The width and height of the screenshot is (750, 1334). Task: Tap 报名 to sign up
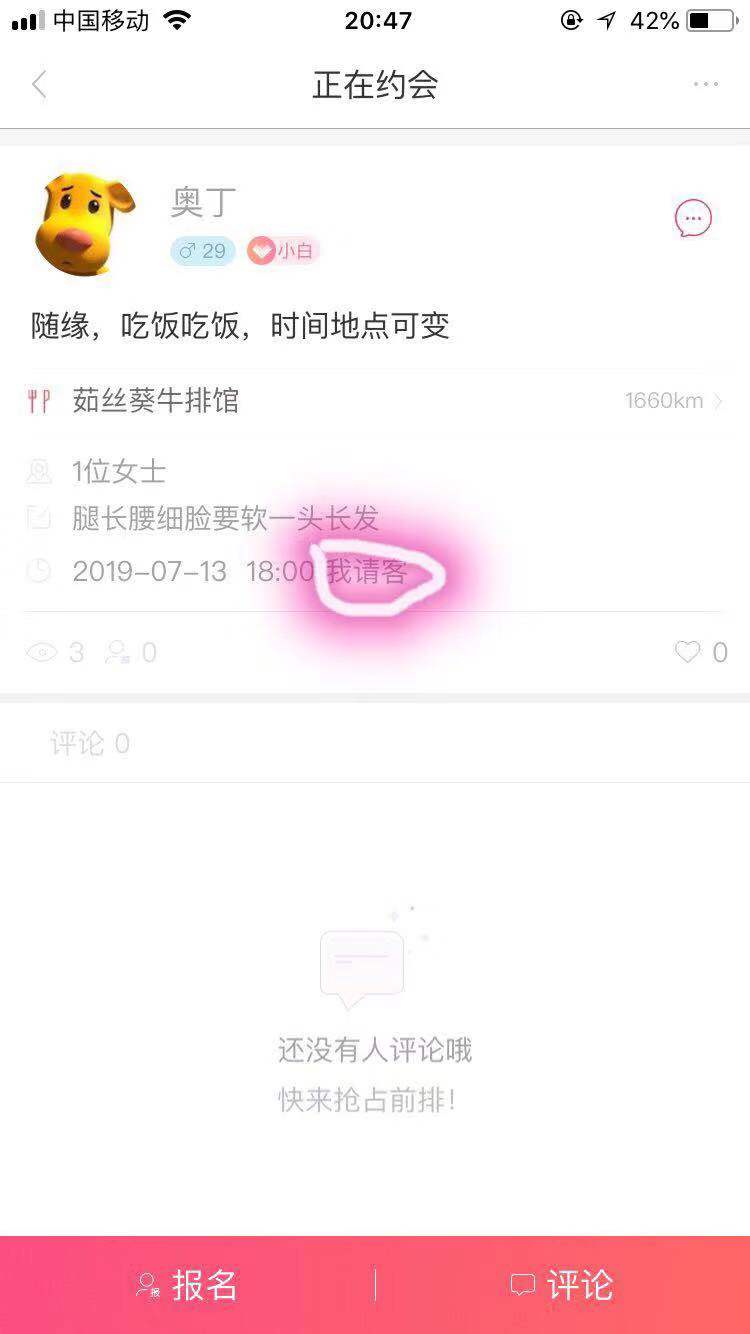click(x=188, y=1285)
